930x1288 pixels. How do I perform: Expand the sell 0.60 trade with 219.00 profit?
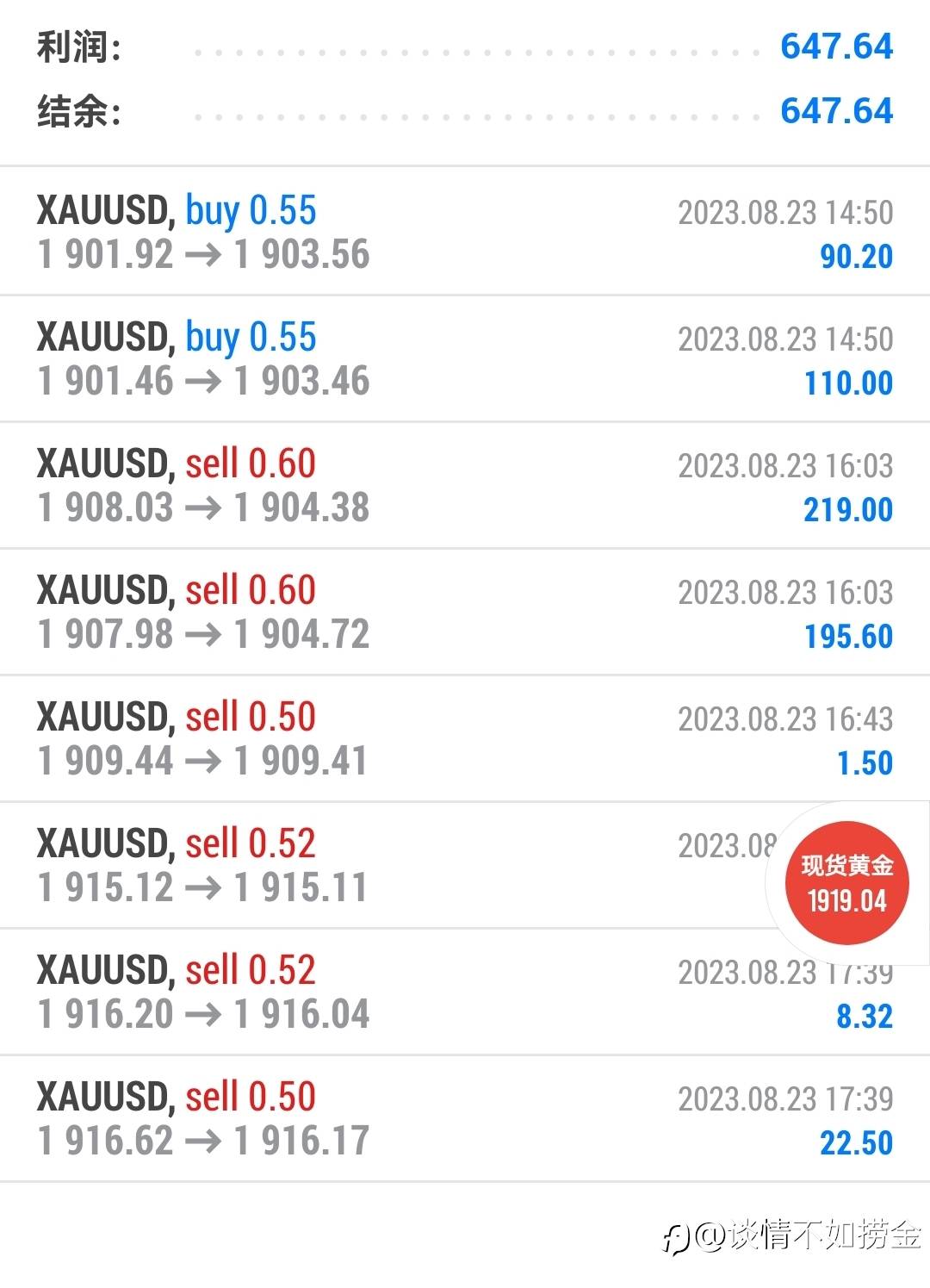(465, 485)
